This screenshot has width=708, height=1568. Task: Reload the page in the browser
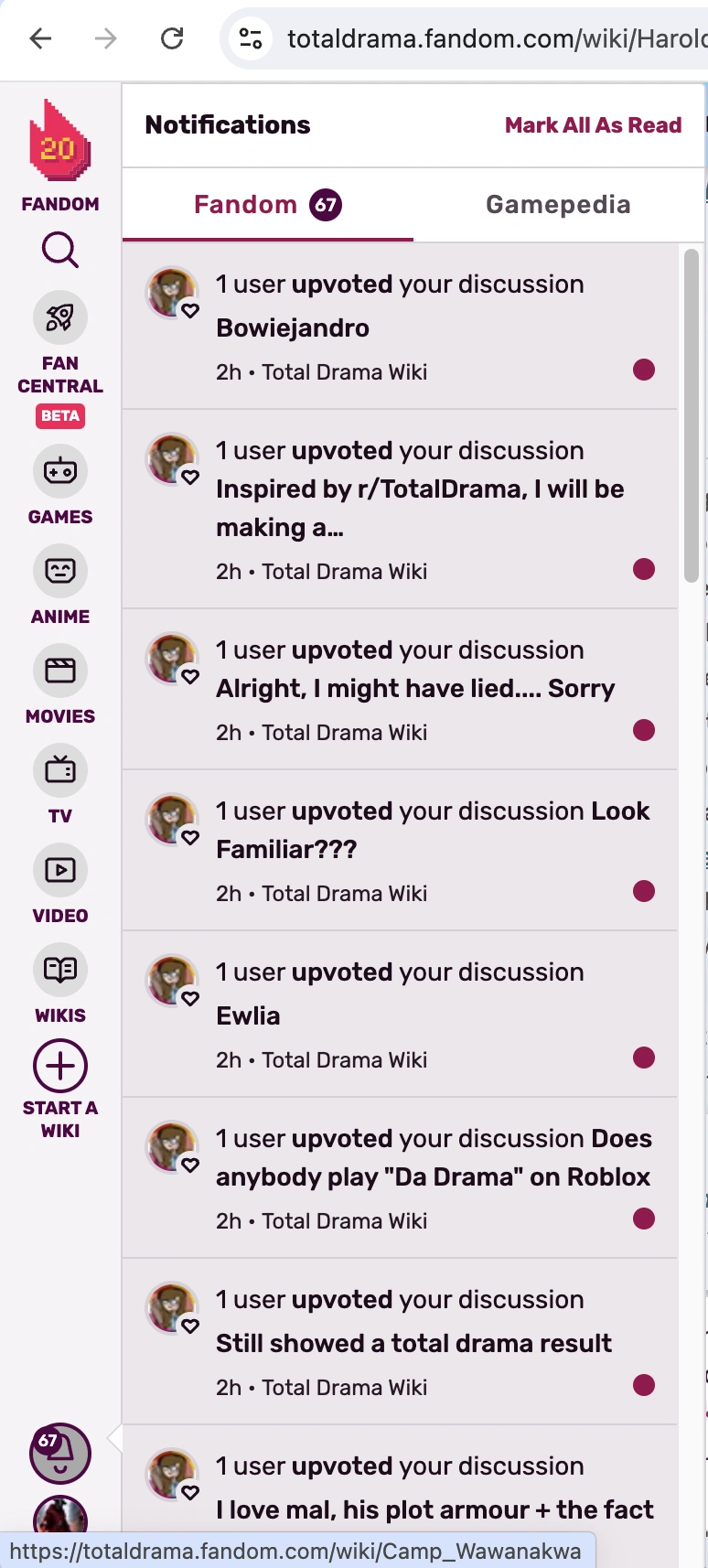(172, 38)
